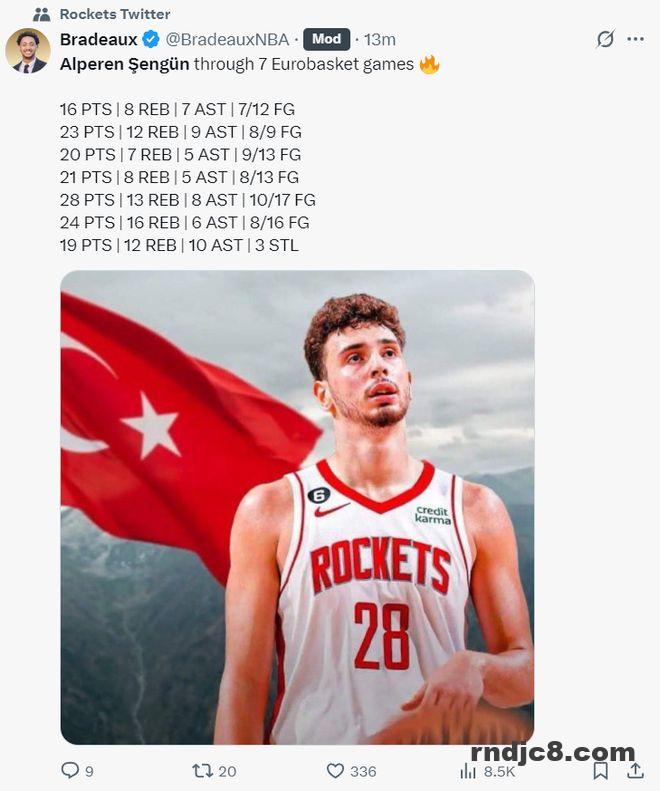The width and height of the screenshot is (660, 791).
Task: Share the post via share icon
Action: pos(636,771)
